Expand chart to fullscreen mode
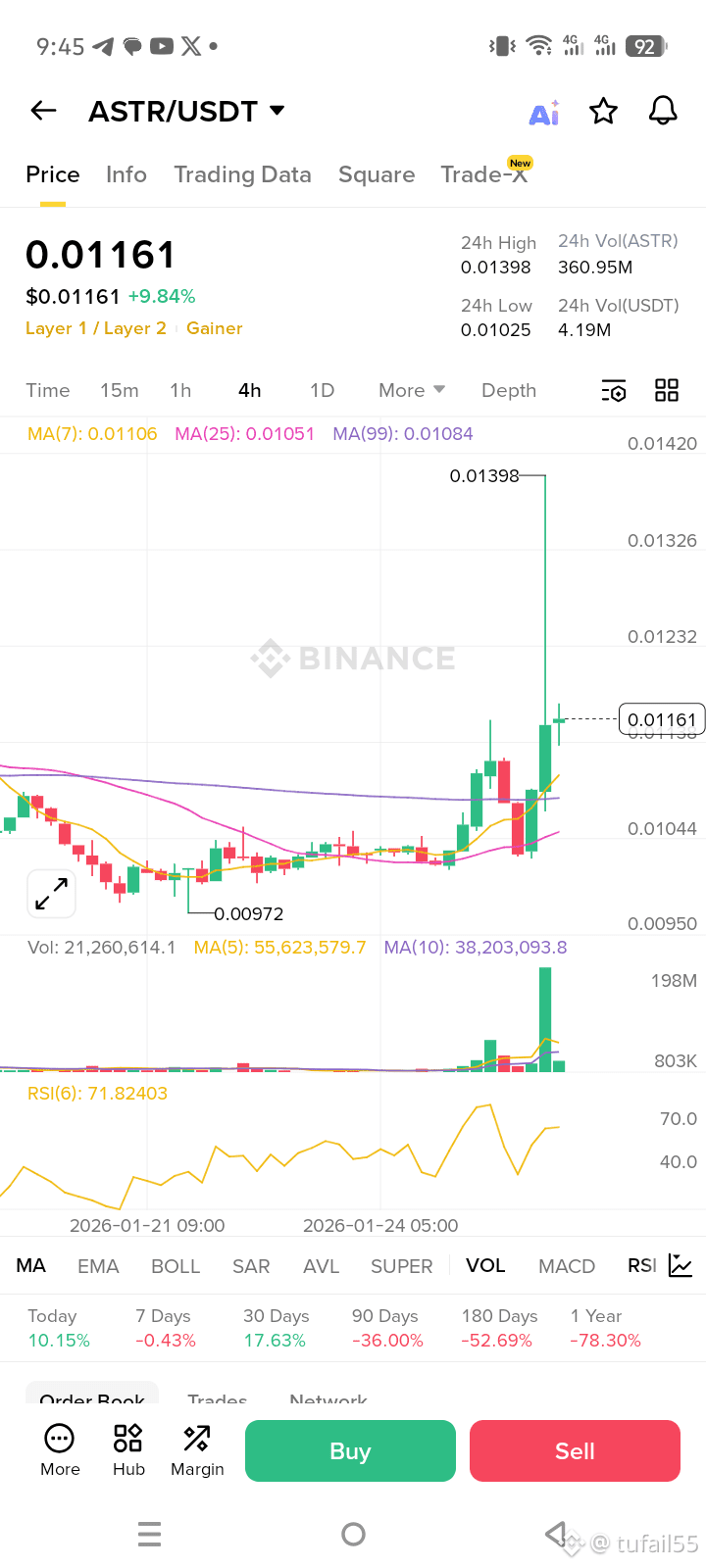This screenshot has width=706, height=1568. 51,894
